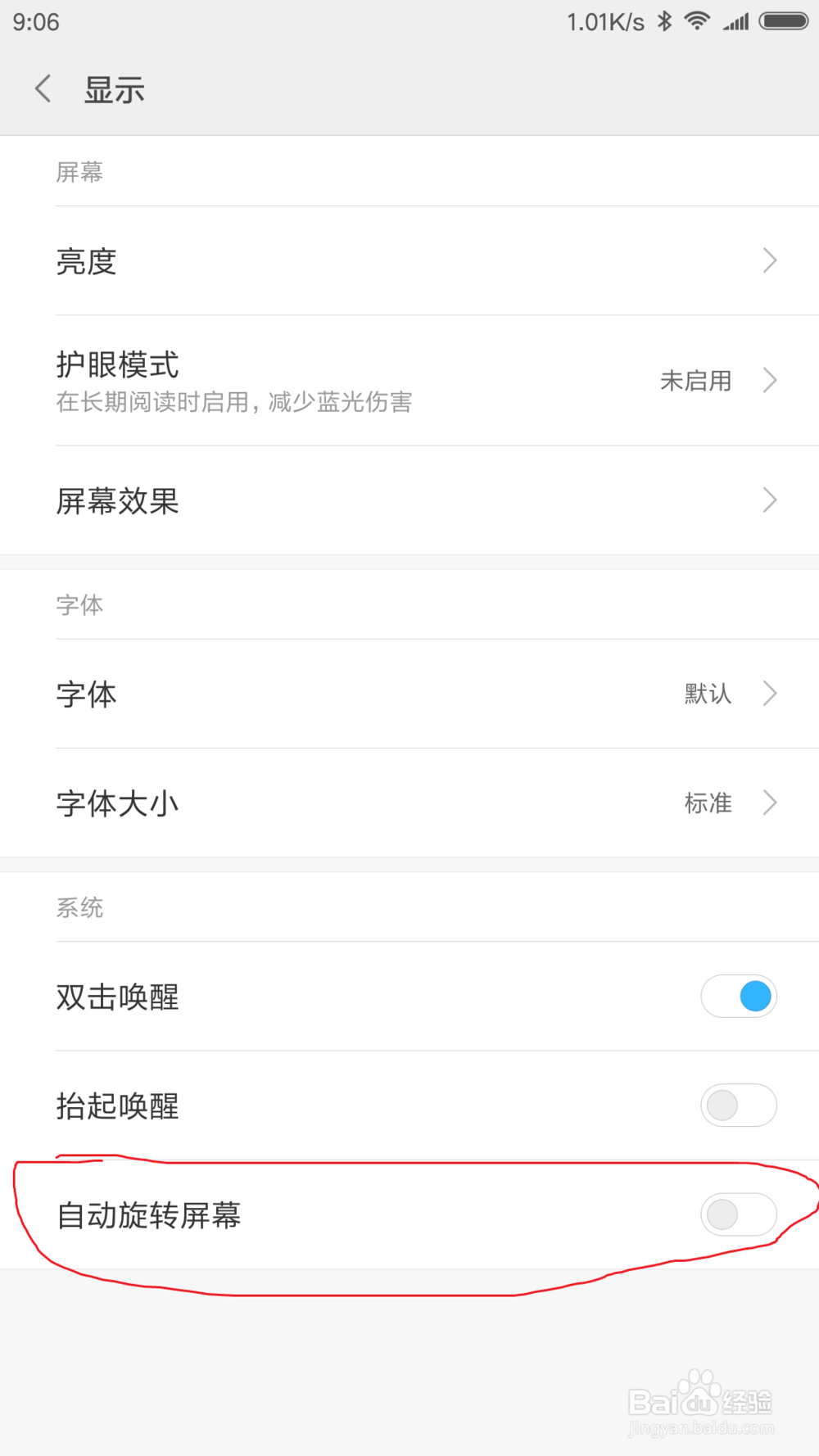Click the 未启用 status text
The width and height of the screenshot is (819, 1456).
(695, 380)
